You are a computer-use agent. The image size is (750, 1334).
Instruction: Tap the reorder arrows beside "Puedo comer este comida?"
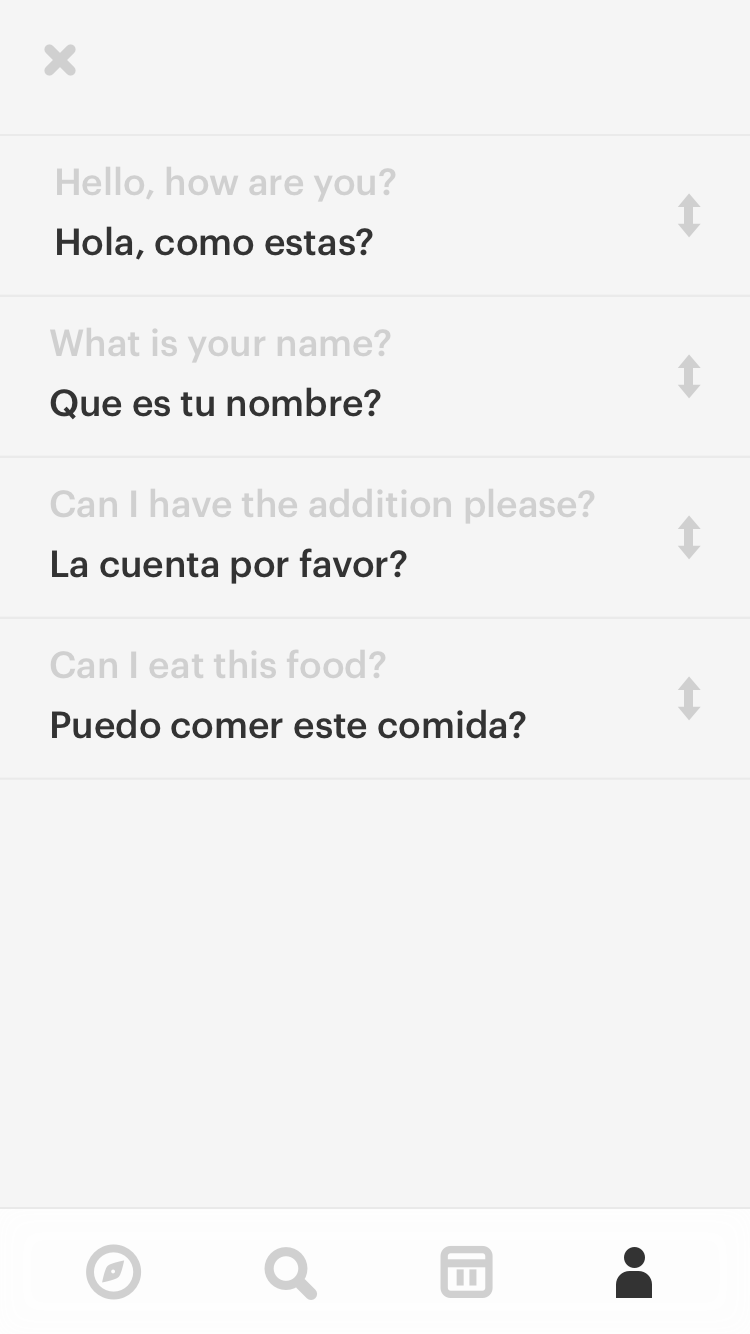coord(689,699)
